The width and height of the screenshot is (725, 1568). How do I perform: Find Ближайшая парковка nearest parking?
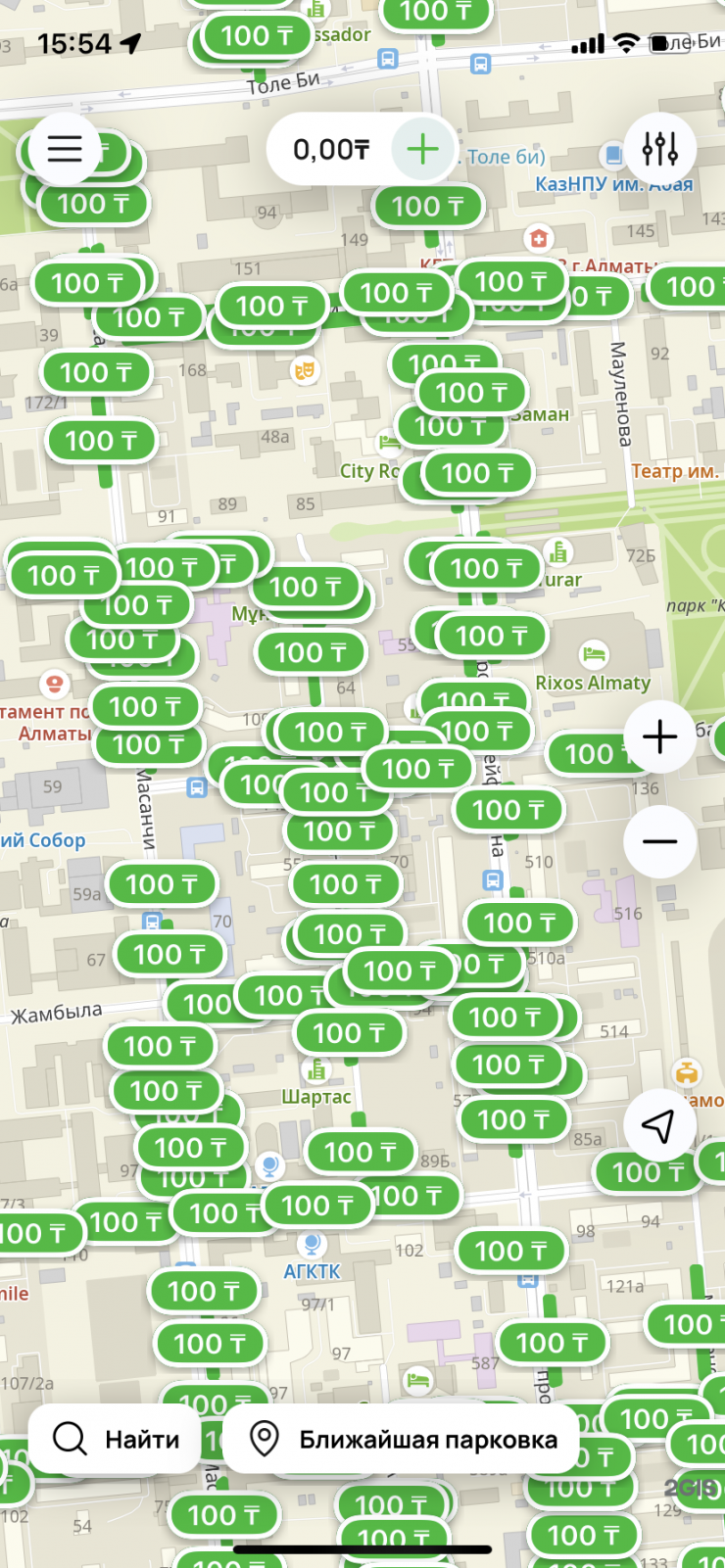click(402, 1439)
